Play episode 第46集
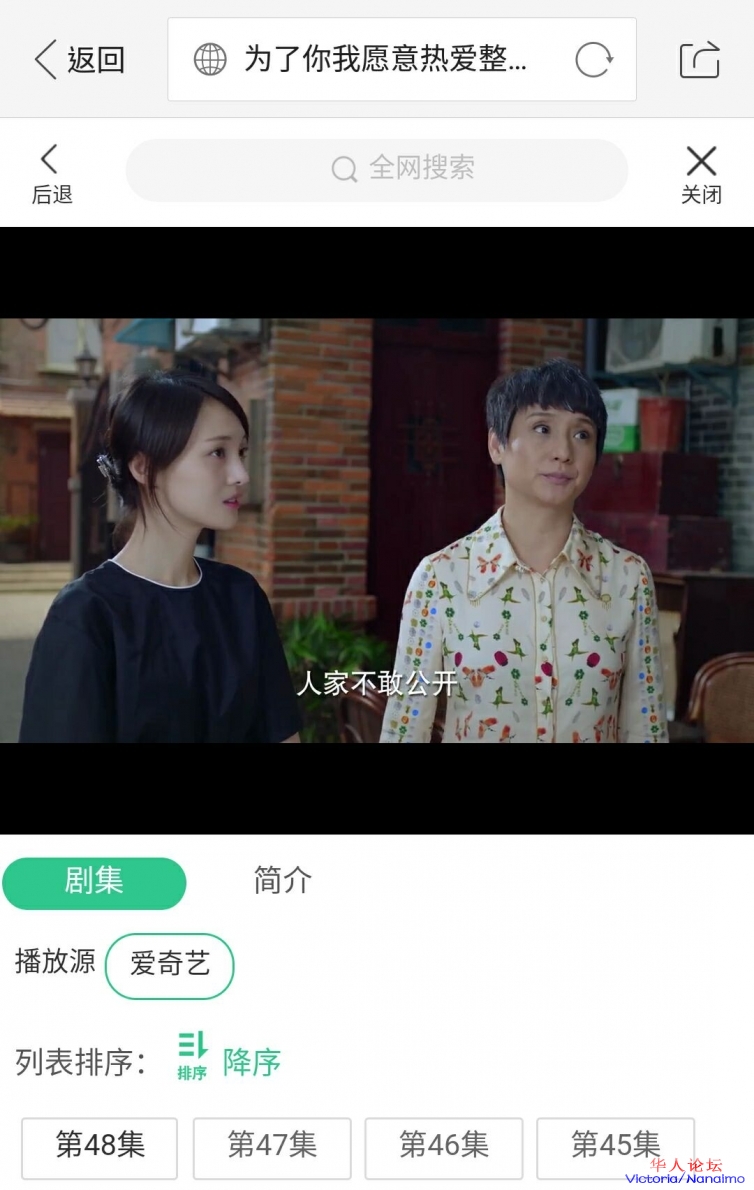Viewport: 754px width, 1190px height. coord(443,1146)
